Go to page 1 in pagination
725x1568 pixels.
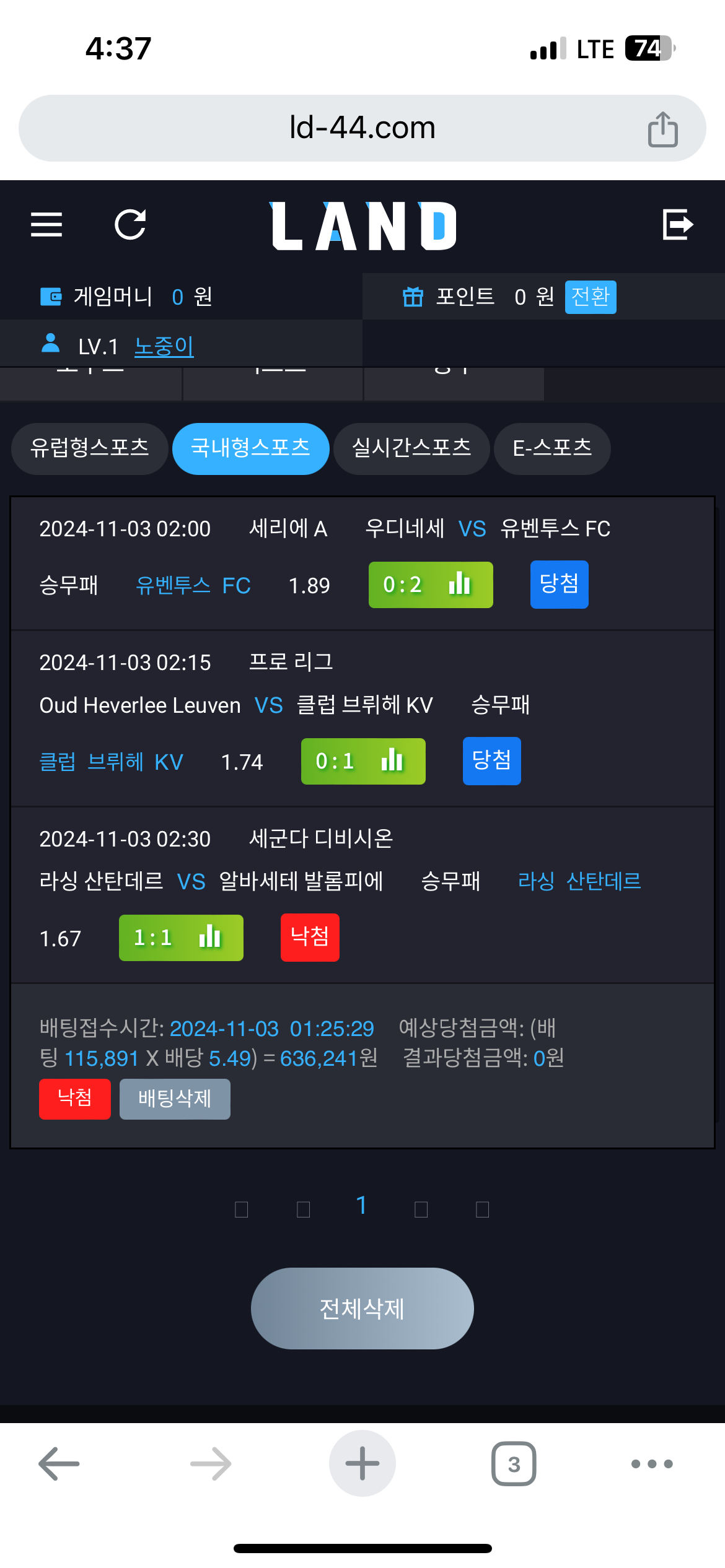[x=361, y=1206]
